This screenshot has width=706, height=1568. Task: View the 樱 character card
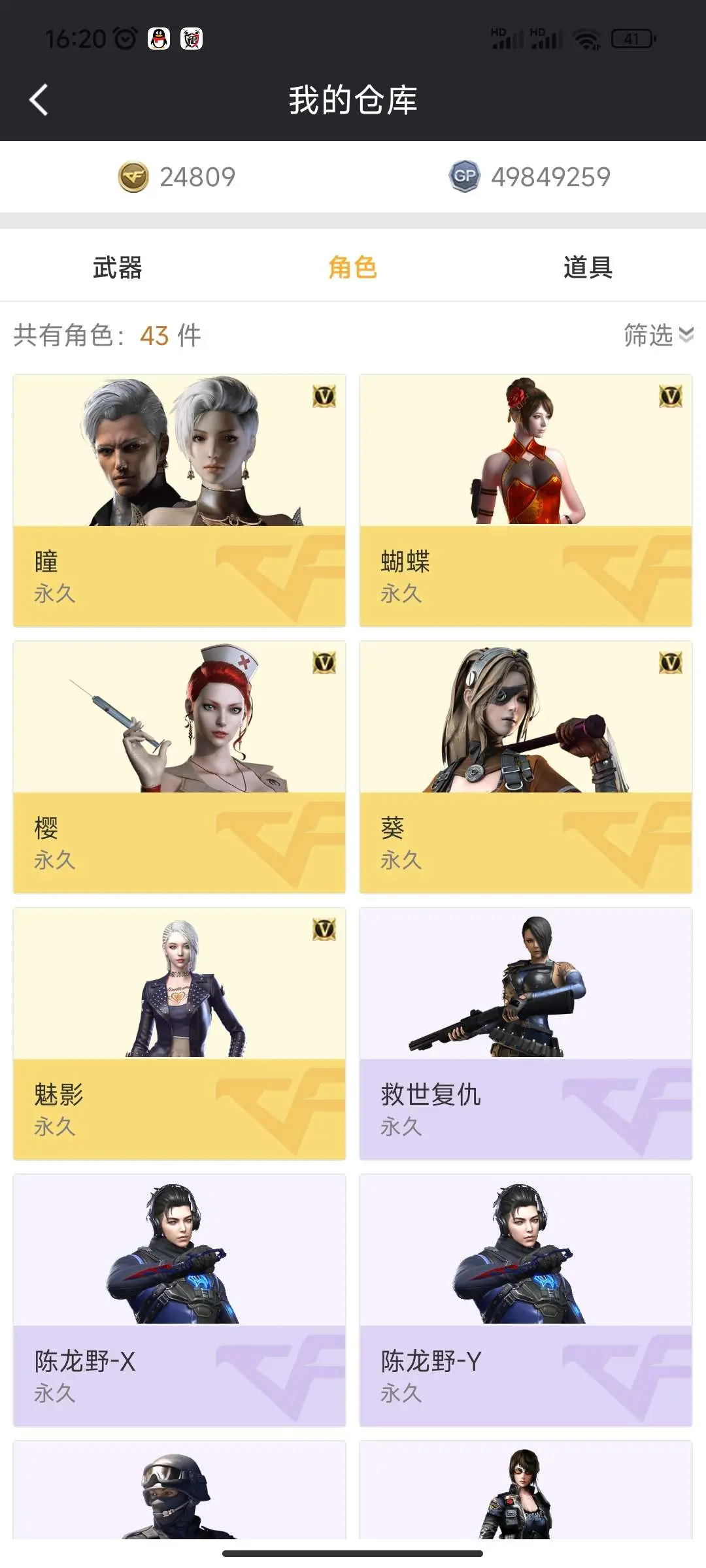coord(179,767)
